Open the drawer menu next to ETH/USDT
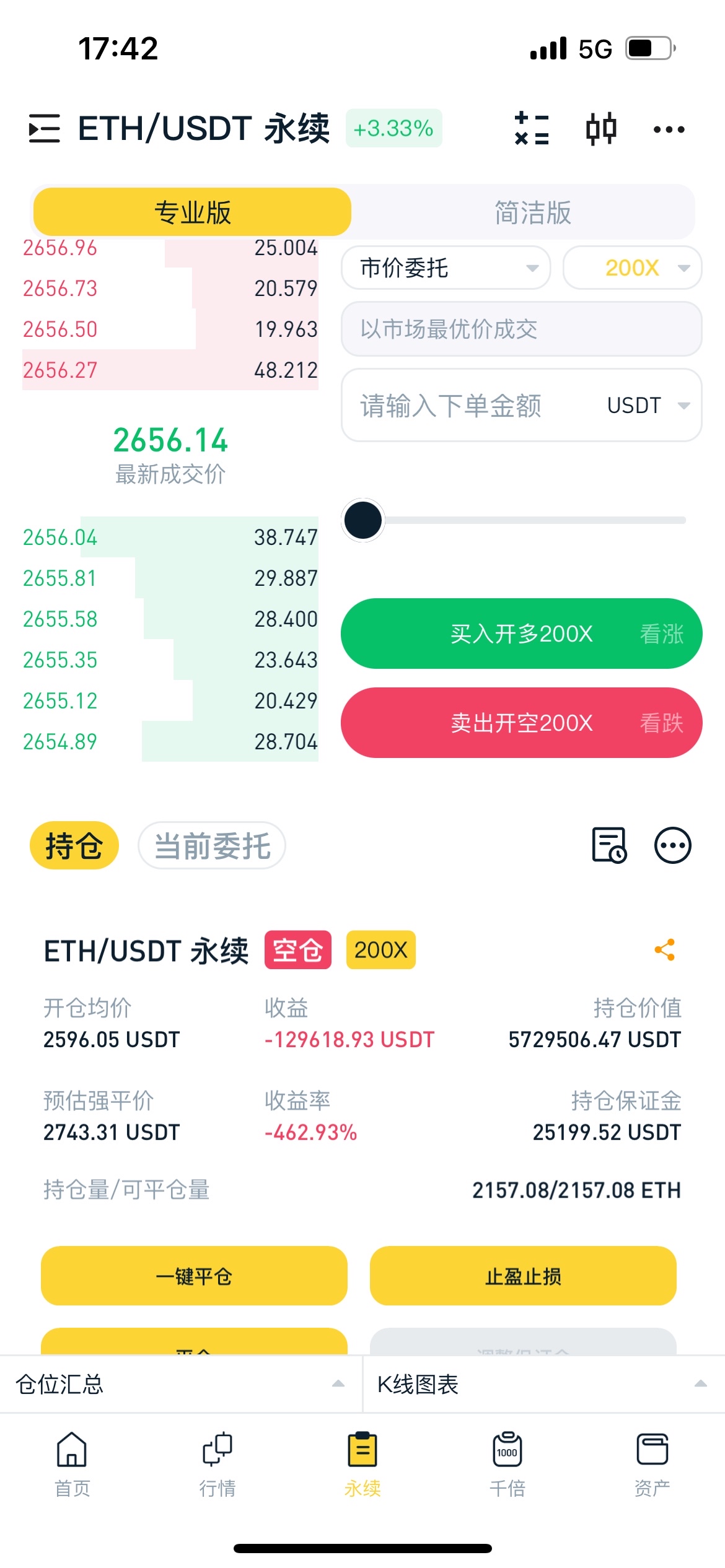The height and width of the screenshot is (1568, 725). click(45, 128)
